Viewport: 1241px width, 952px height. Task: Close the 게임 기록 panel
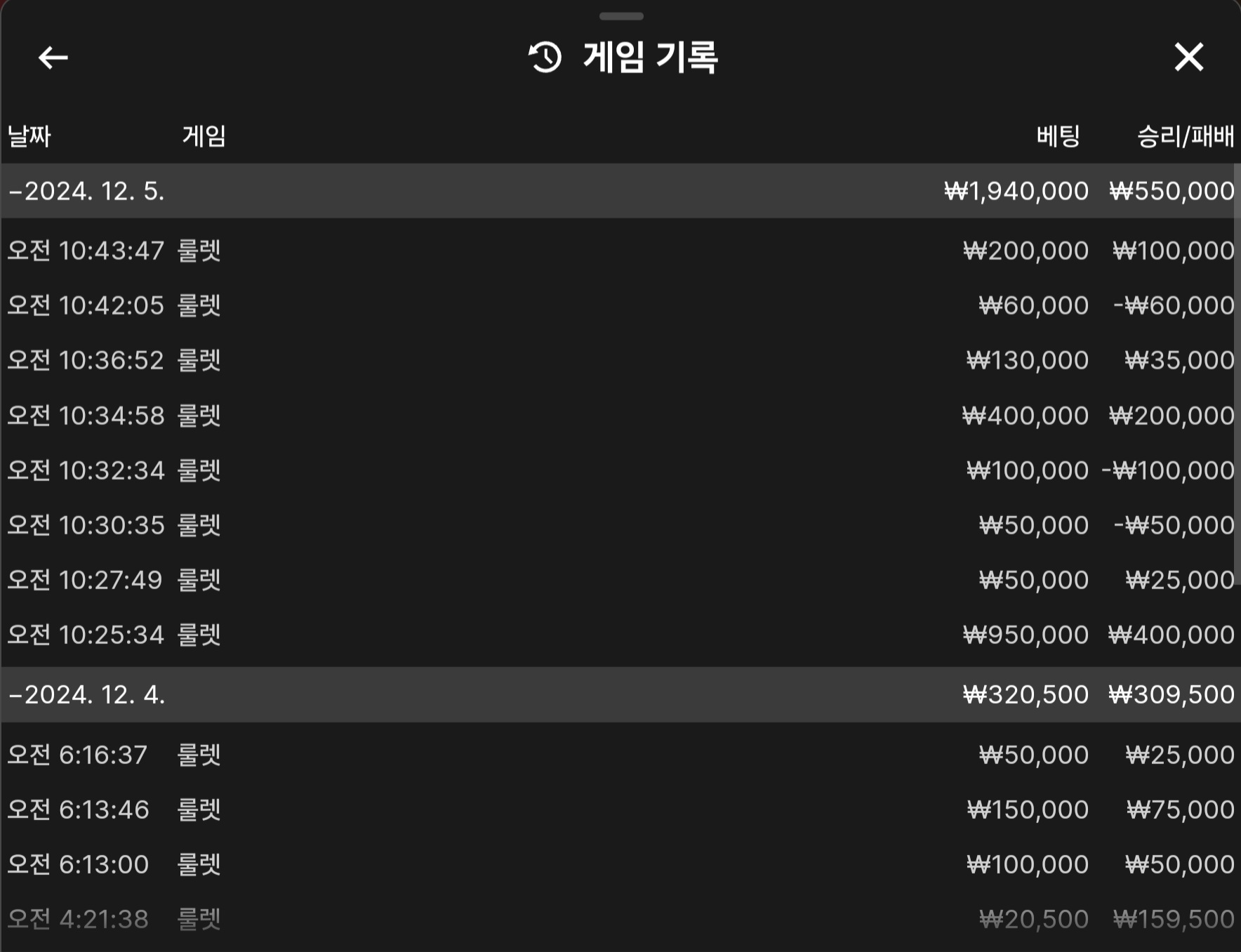click(x=1188, y=57)
